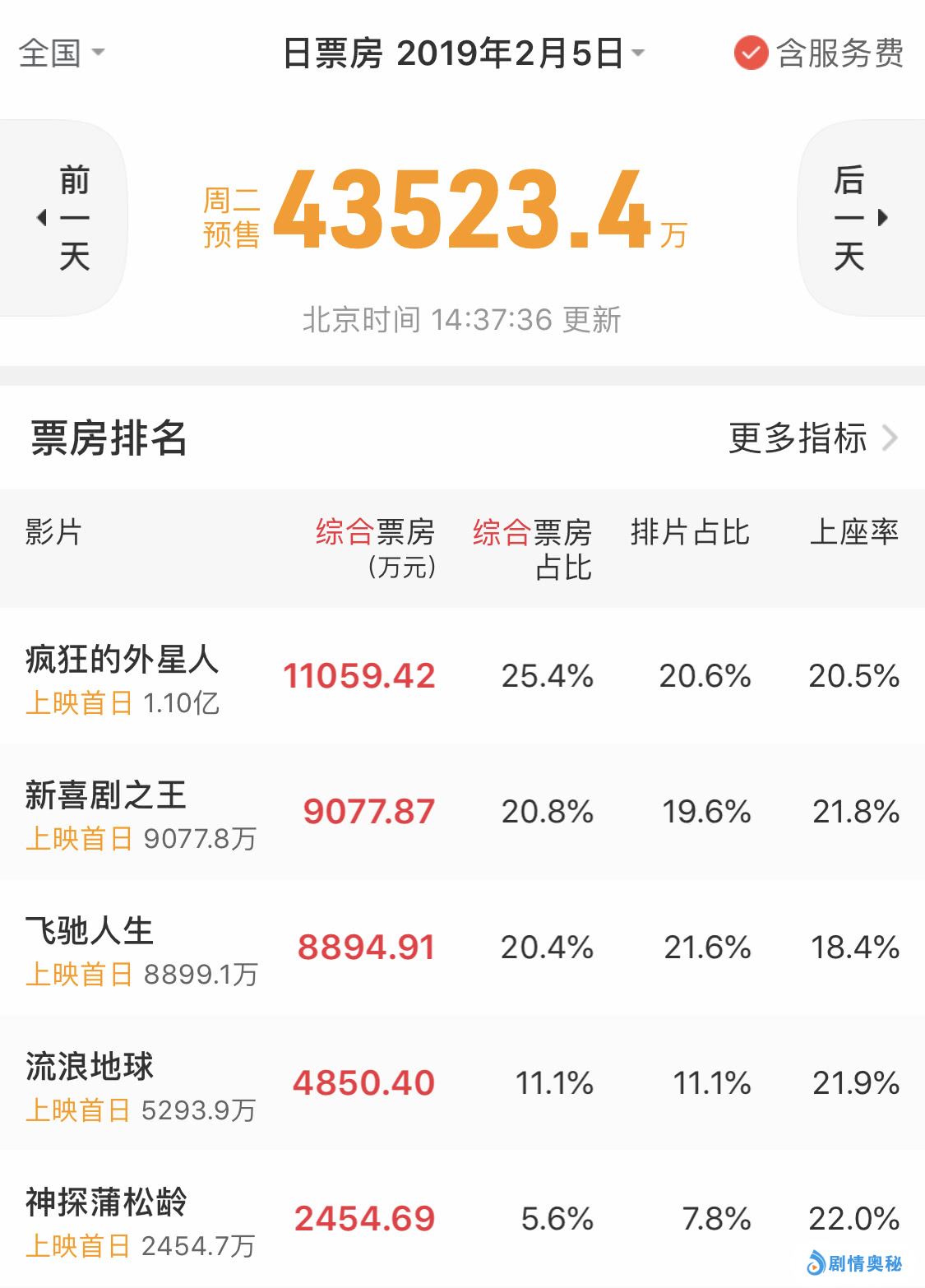Image resolution: width=925 pixels, height=1288 pixels.
Task: Go to 前一天 (previous day)
Action: coord(66,218)
